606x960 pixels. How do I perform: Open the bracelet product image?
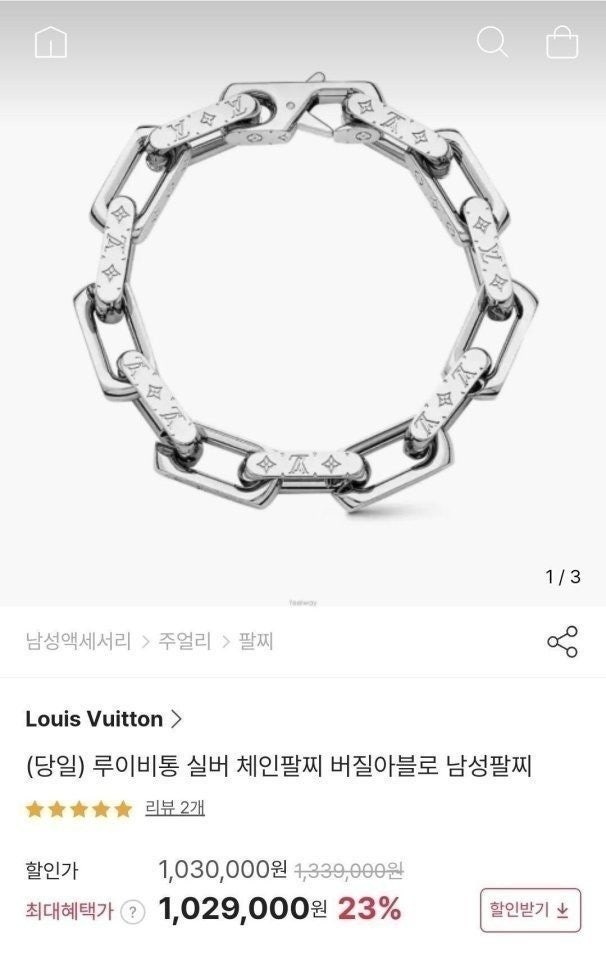tap(303, 300)
